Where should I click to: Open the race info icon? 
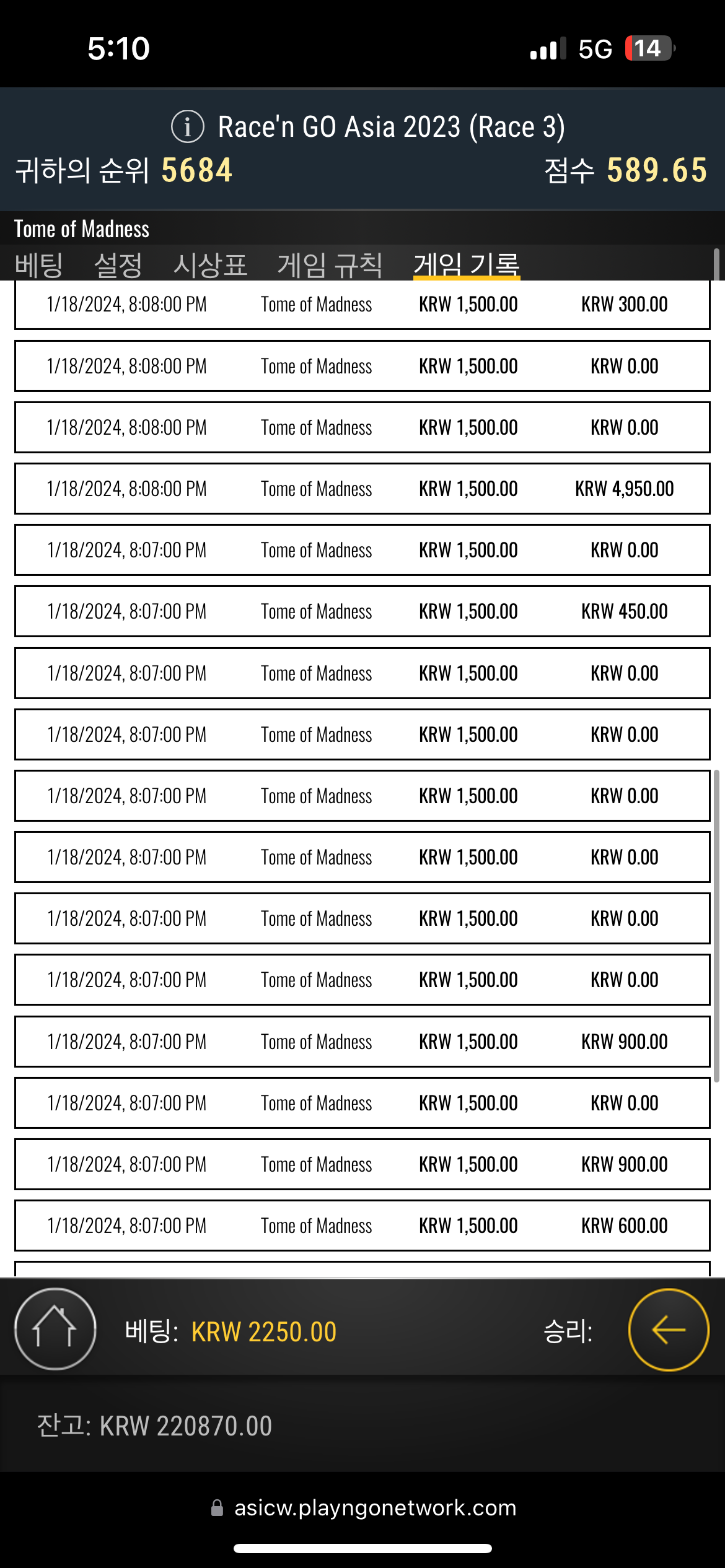pyautogui.click(x=187, y=126)
